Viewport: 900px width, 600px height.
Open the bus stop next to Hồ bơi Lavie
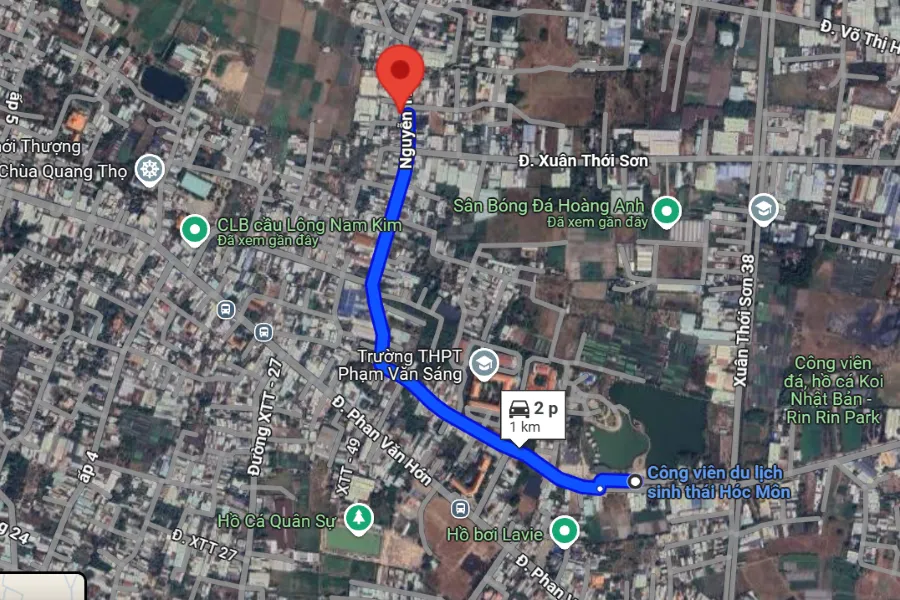click(459, 506)
